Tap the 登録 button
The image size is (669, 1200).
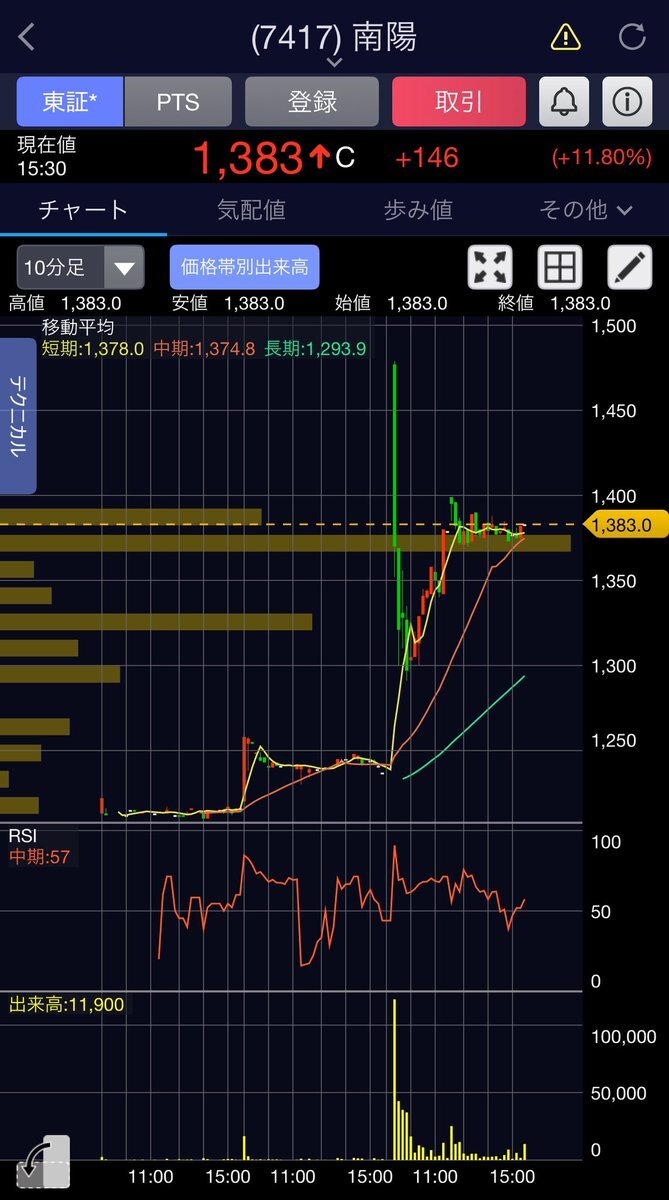[x=312, y=101]
